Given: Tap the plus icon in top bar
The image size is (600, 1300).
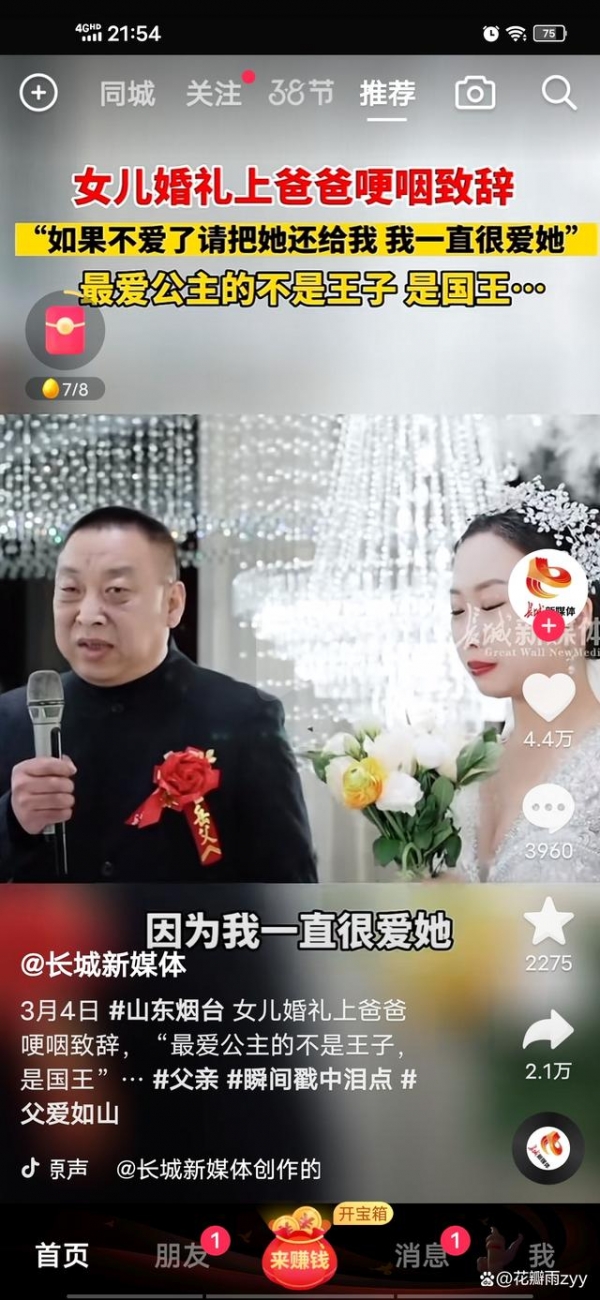Looking at the screenshot, I should click(x=39, y=93).
